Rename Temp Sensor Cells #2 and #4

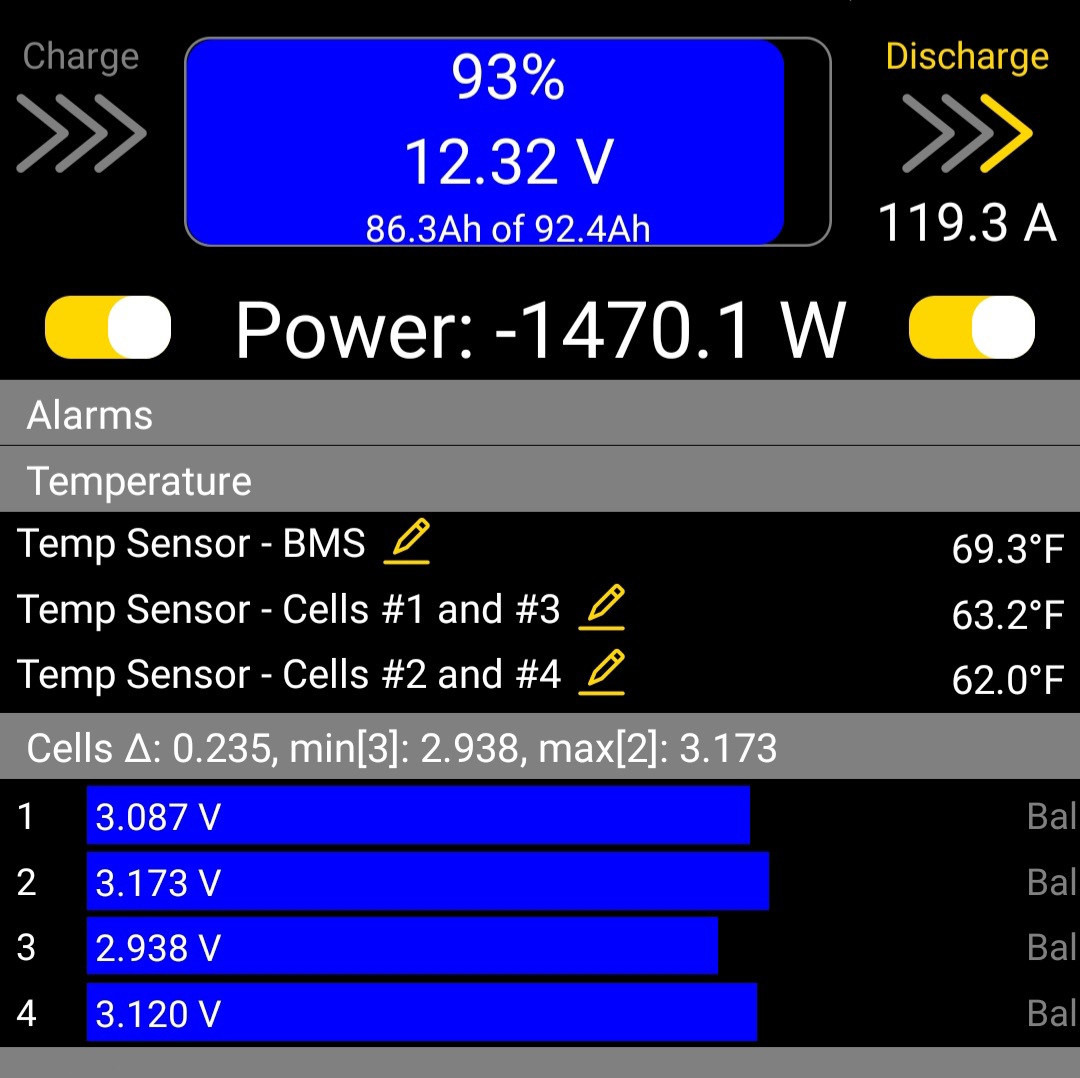pos(602,672)
